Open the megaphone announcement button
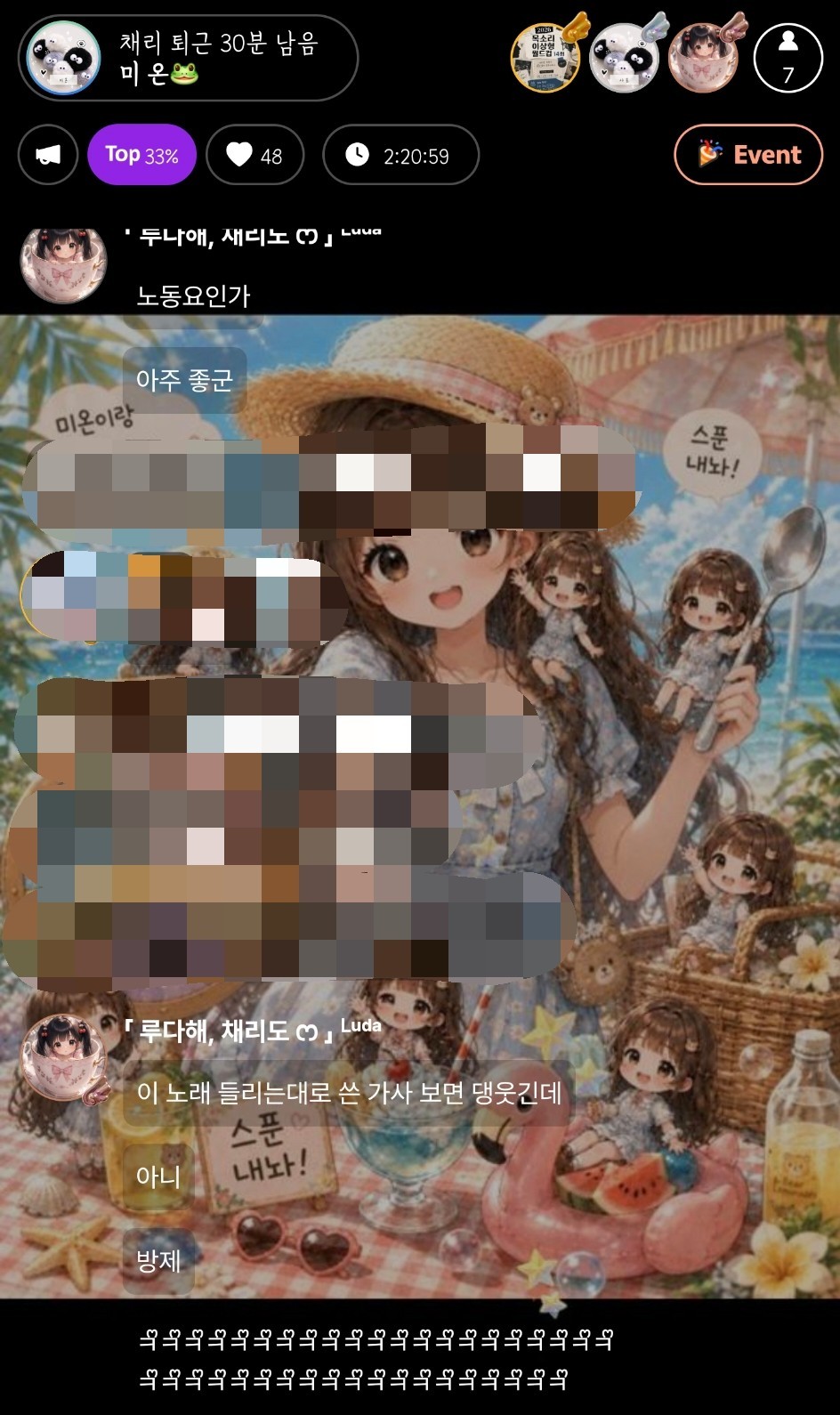This screenshot has height=1415, width=840. coord(48,156)
